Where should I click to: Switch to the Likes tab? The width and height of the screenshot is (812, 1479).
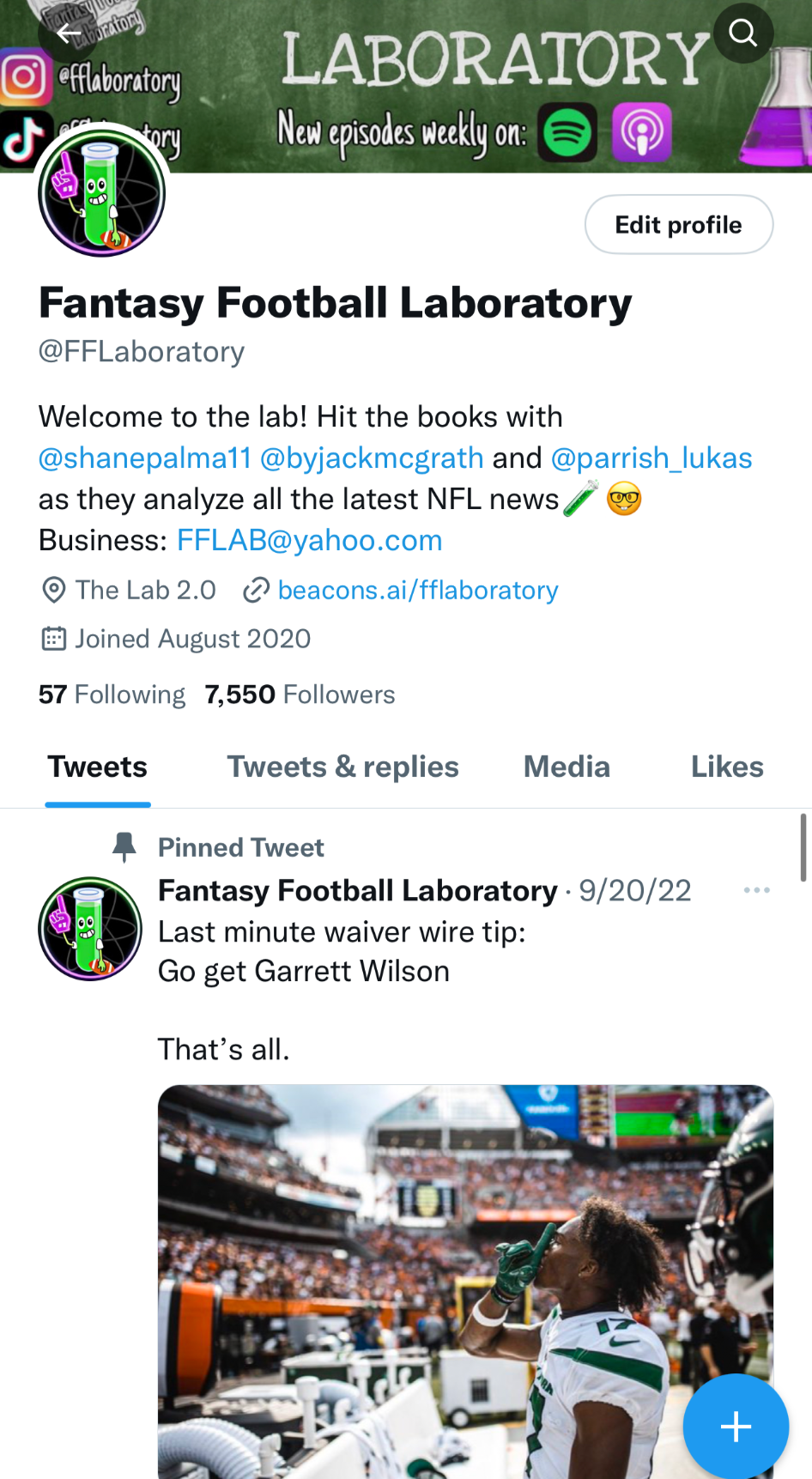tap(727, 767)
